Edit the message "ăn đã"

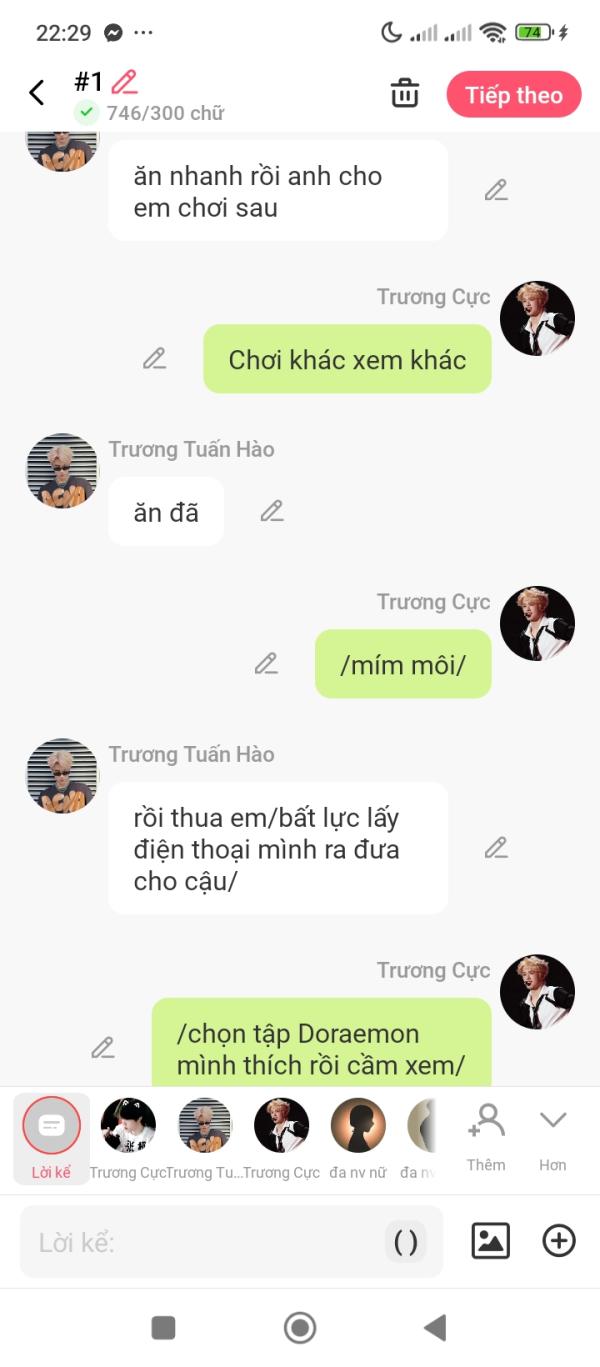(272, 511)
